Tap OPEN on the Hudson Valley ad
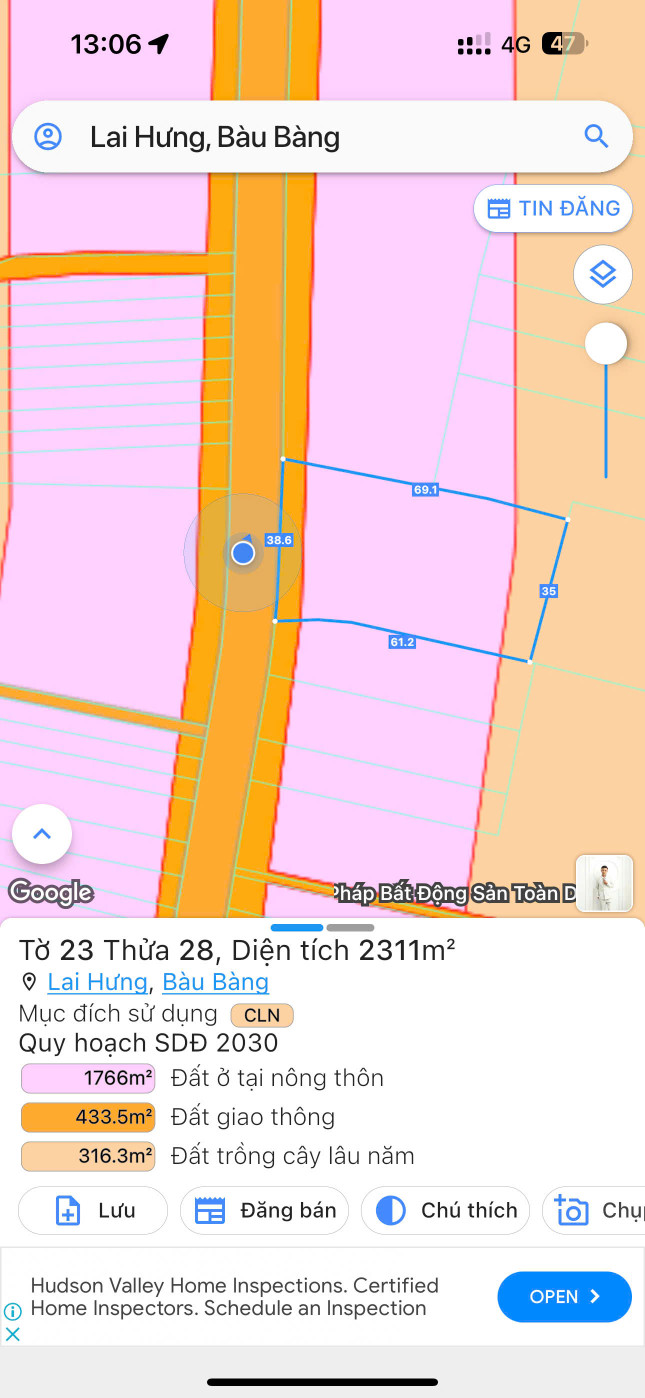645x1398 pixels. pos(565,1297)
